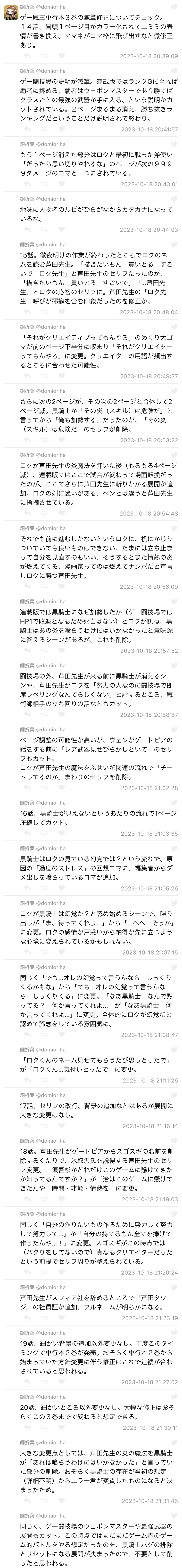Reply to the tweet timestamped 20:57:52
Image resolution: width=182 pixels, height=1568 pixels.
coord(27,651)
